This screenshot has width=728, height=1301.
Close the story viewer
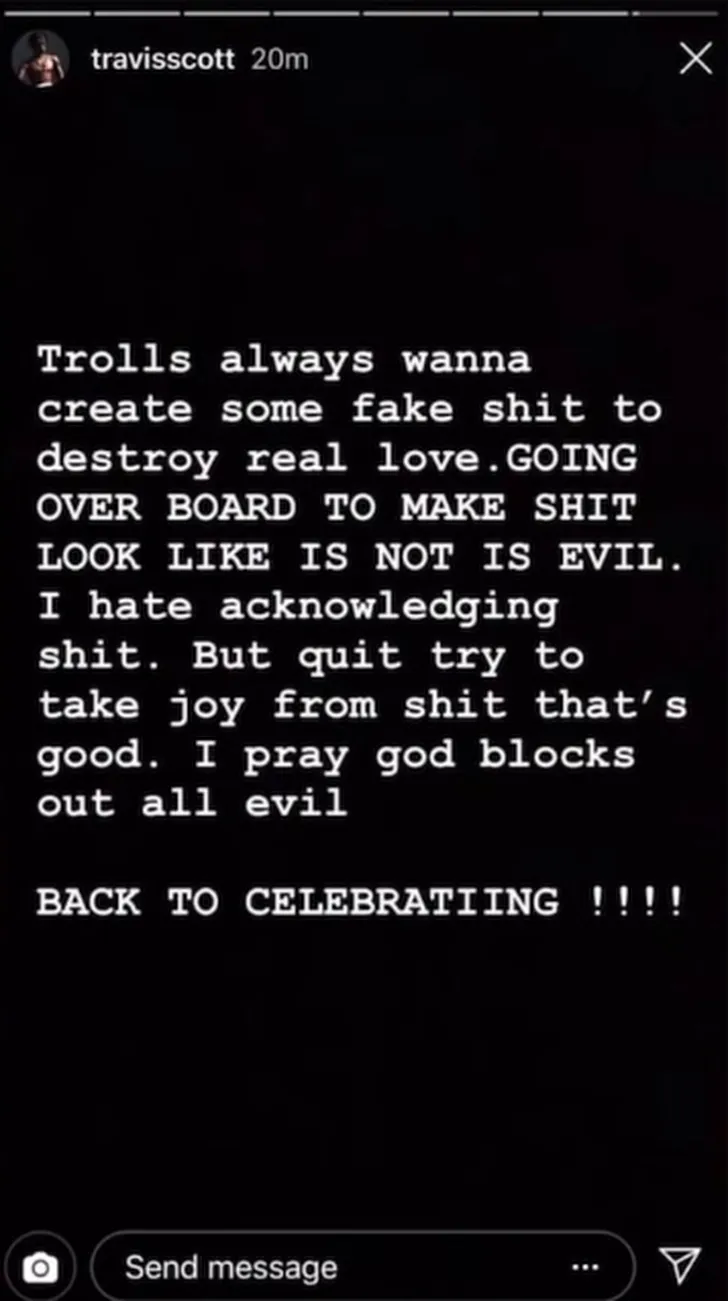point(695,59)
